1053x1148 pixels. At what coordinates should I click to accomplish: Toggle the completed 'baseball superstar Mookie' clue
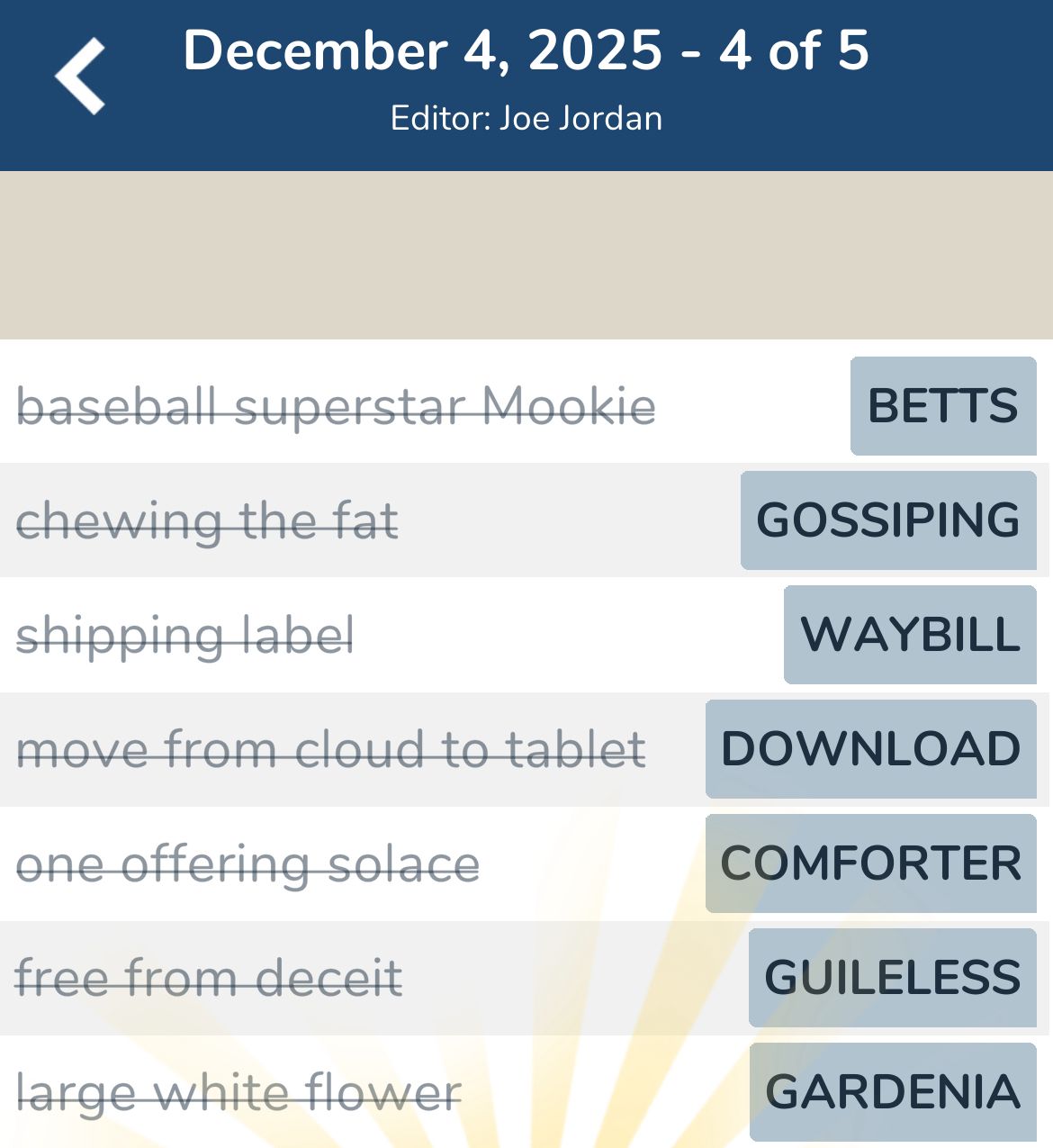tap(337, 407)
